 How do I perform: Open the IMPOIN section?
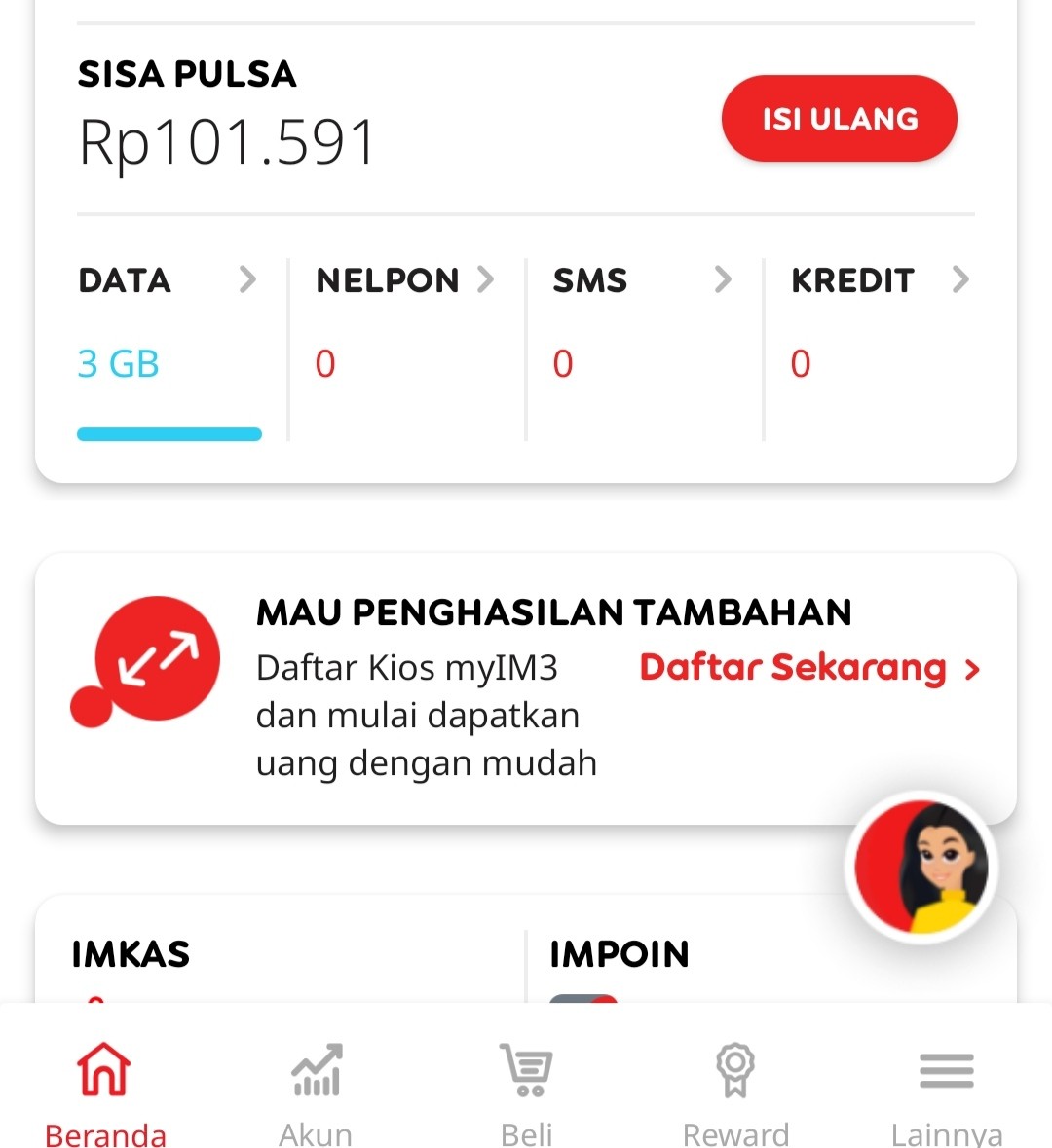tap(620, 955)
